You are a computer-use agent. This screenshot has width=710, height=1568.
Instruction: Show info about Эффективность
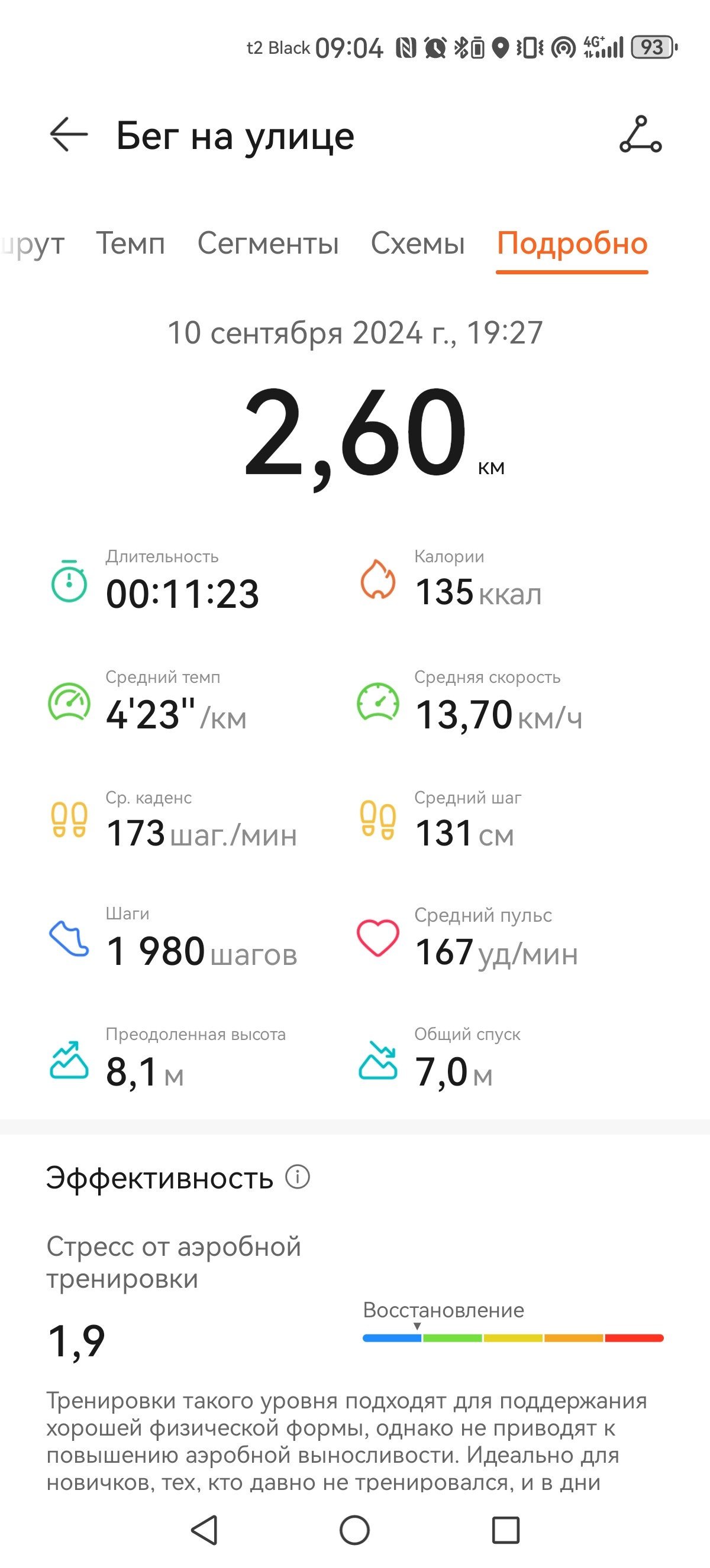(x=298, y=1177)
